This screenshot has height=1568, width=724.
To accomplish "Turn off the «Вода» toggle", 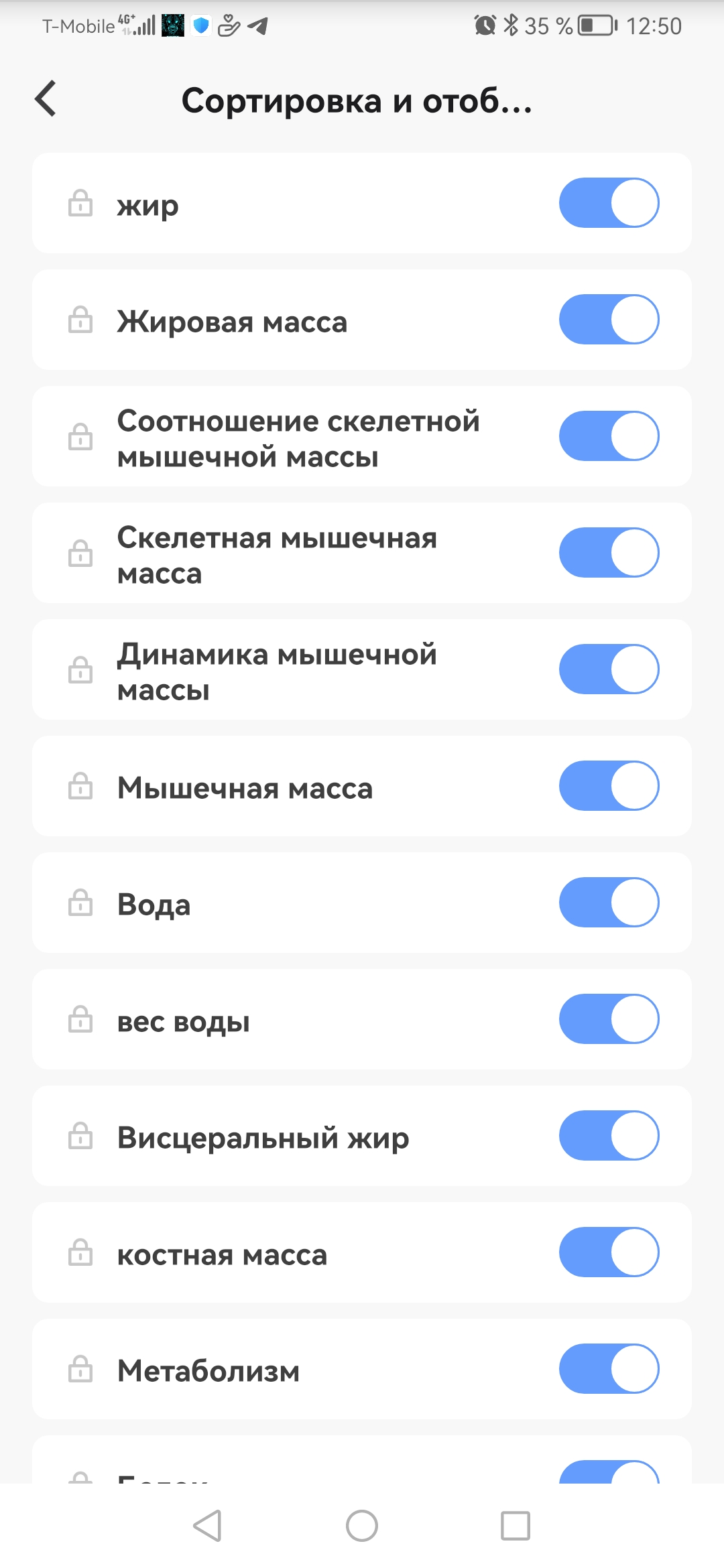I will coord(609,903).
